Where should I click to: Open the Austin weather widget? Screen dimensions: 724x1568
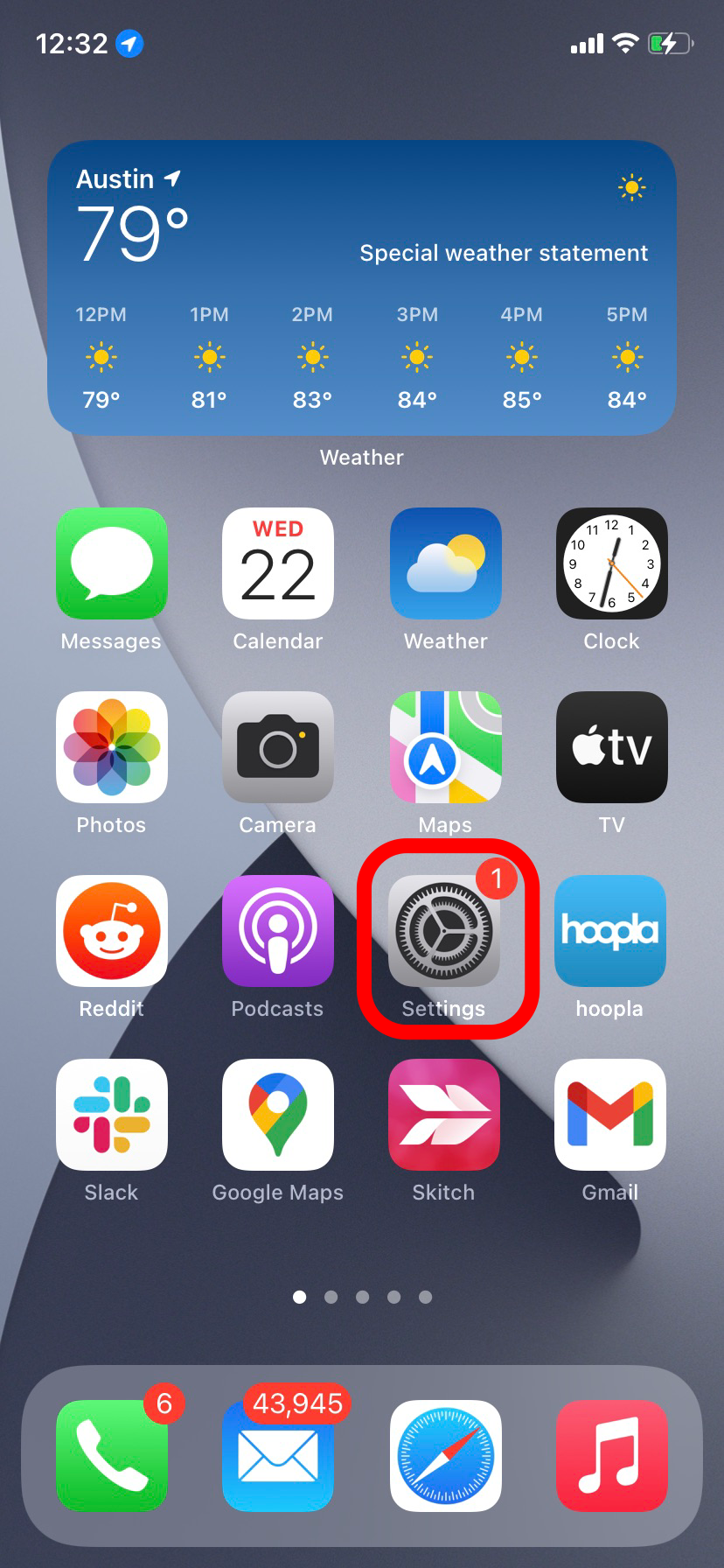click(x=362, y=287)
